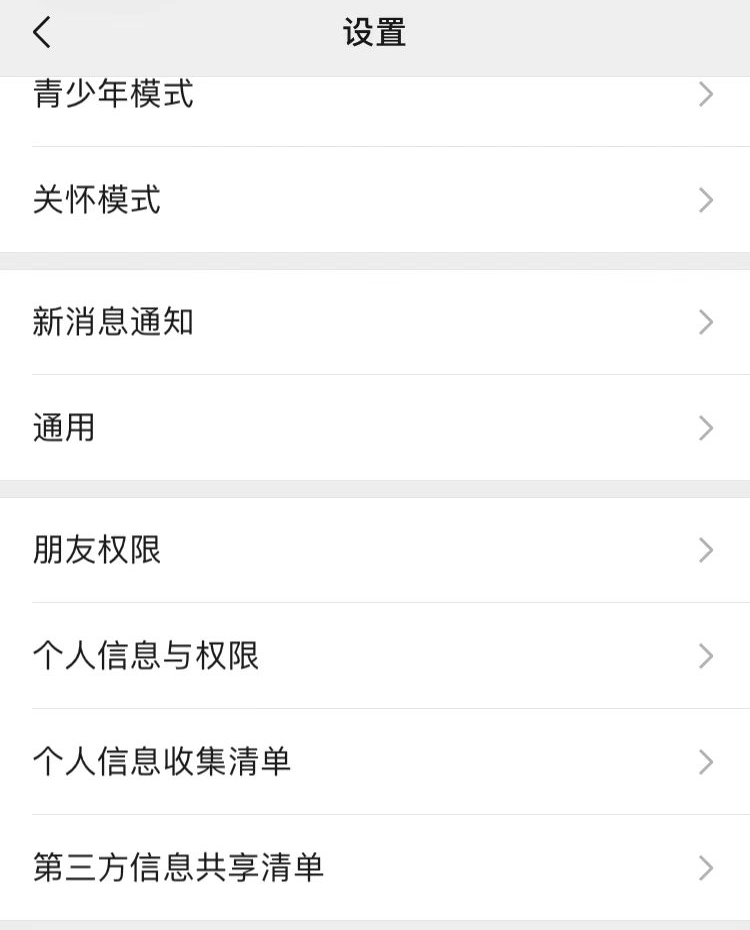Tap the chevron beside 个人信息与权限
The height and width of the screenshot is (930, 750).
[x=706, y=656]
